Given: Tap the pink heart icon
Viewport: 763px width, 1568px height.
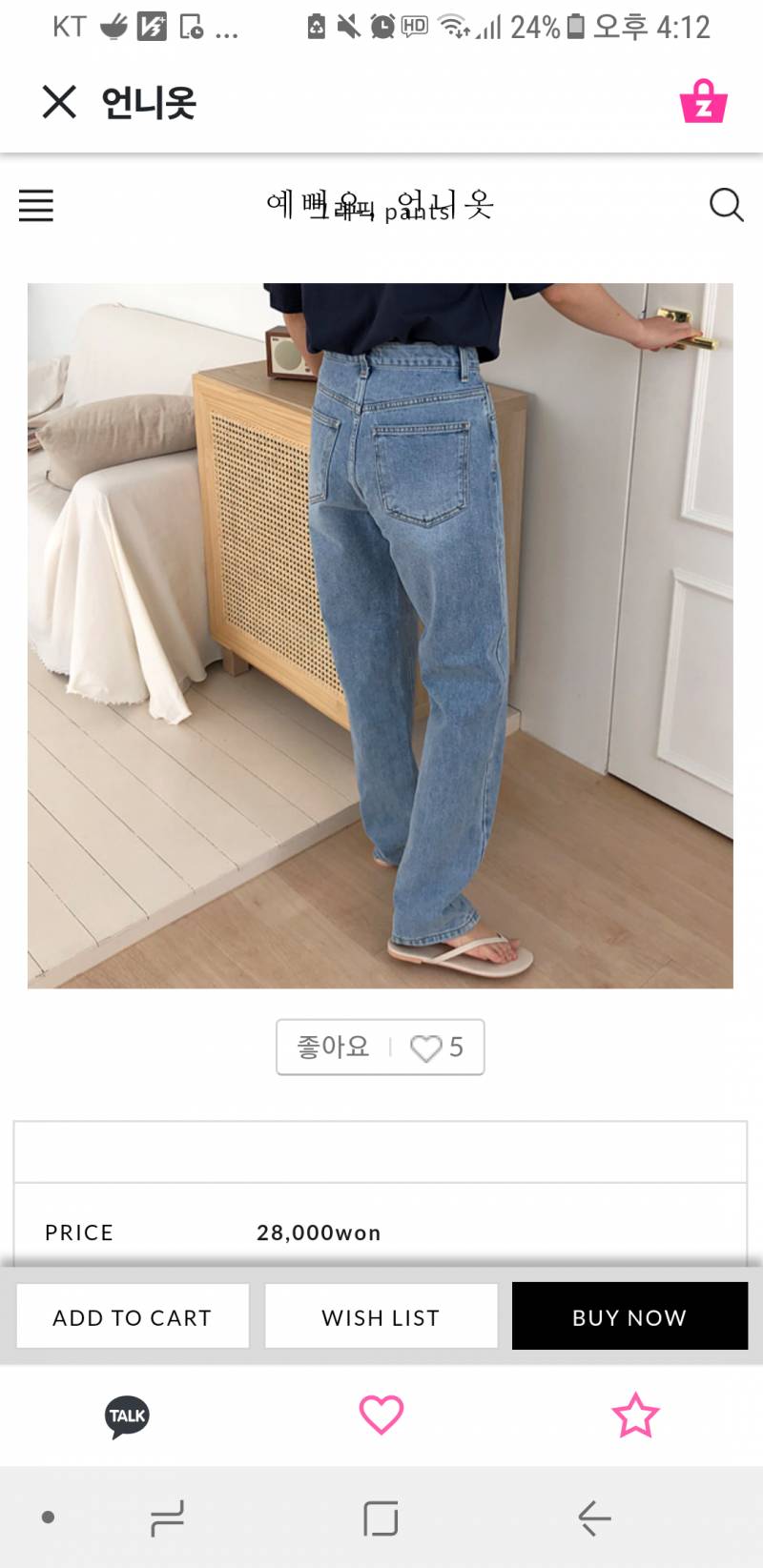Looking at the screenshot, I should click(x=381, y=1415).
